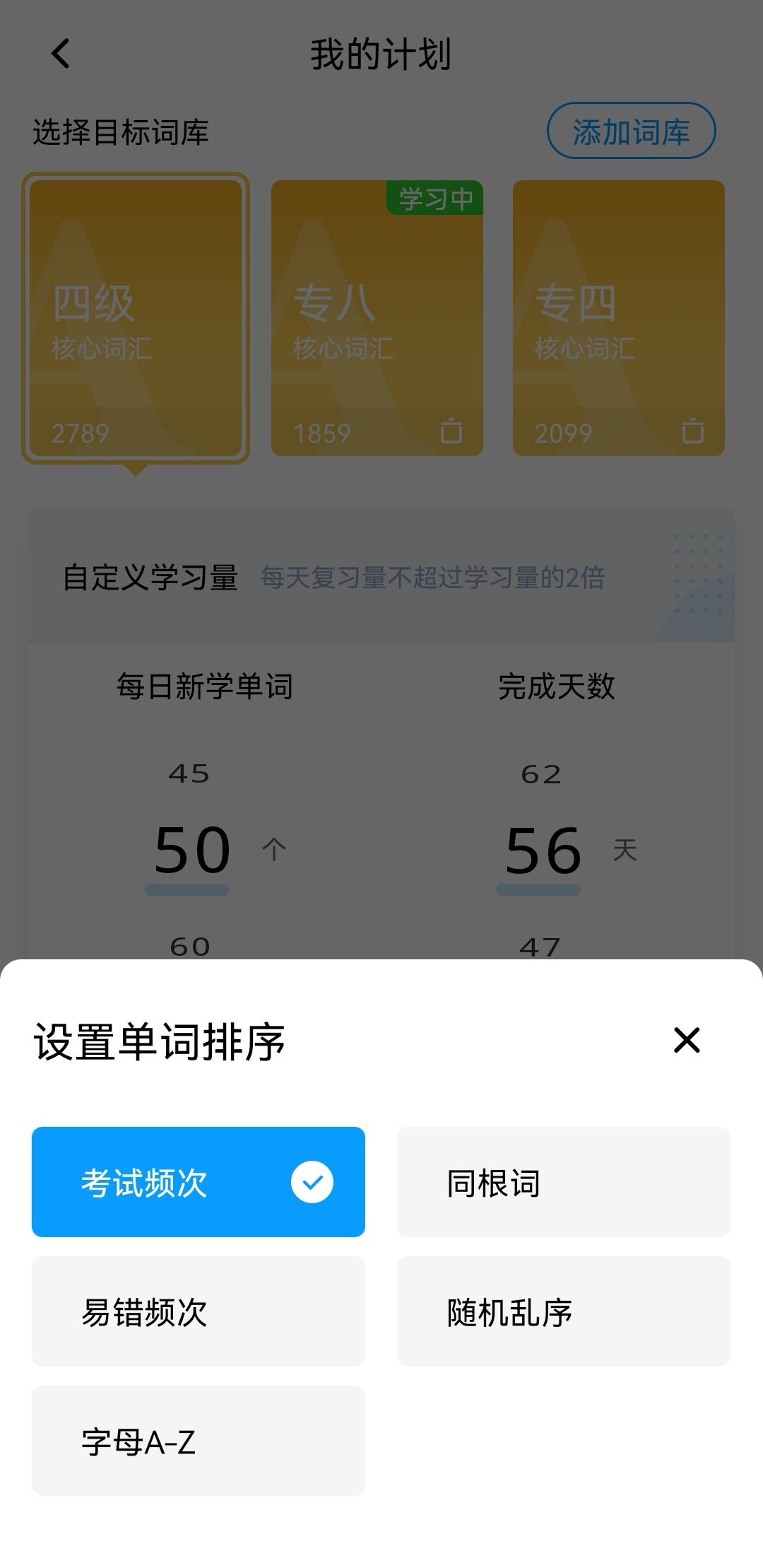Choose 字母A-Z sorting

(x=198, y=1440)
